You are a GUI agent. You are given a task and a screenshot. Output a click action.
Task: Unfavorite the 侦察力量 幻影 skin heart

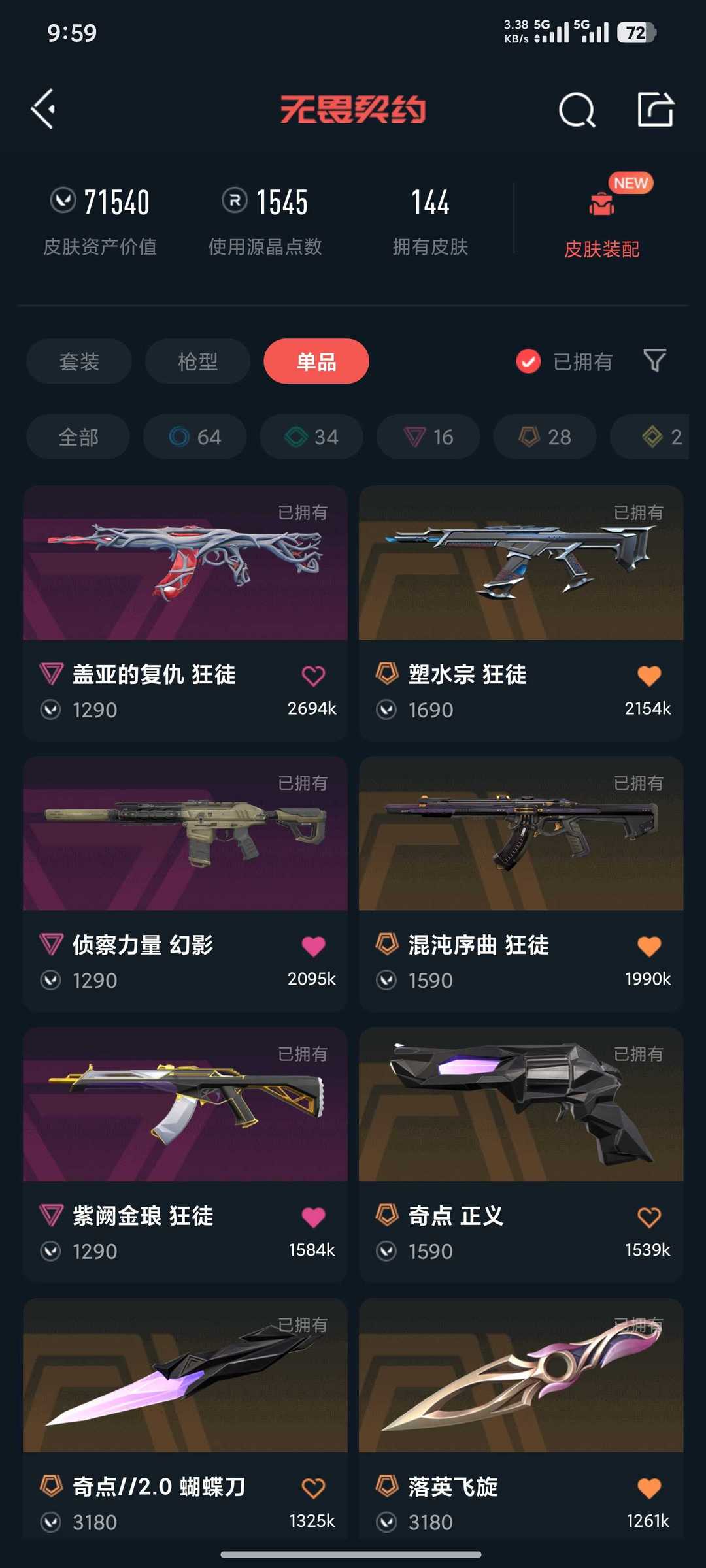[x=314, y=945]
